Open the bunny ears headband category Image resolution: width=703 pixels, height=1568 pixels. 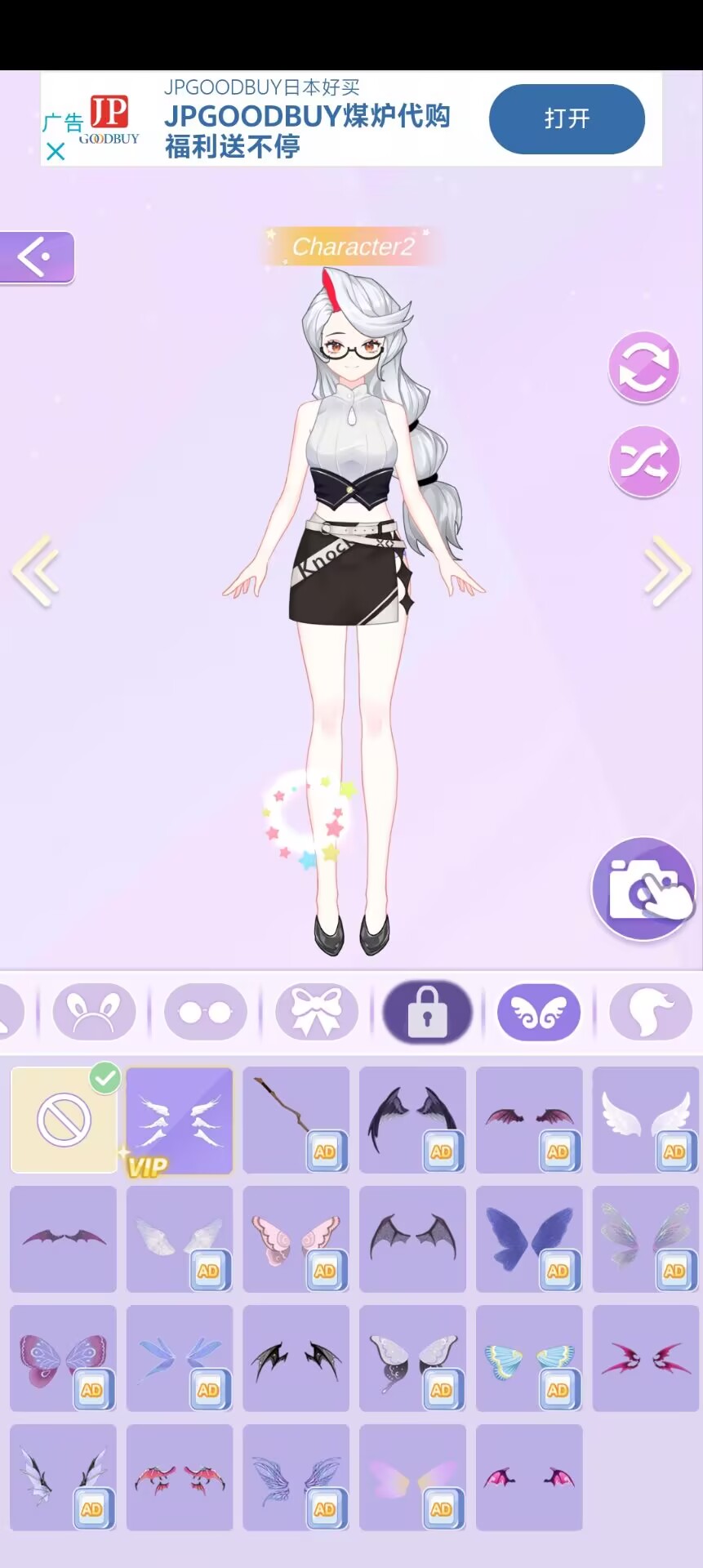point(94,1012)
